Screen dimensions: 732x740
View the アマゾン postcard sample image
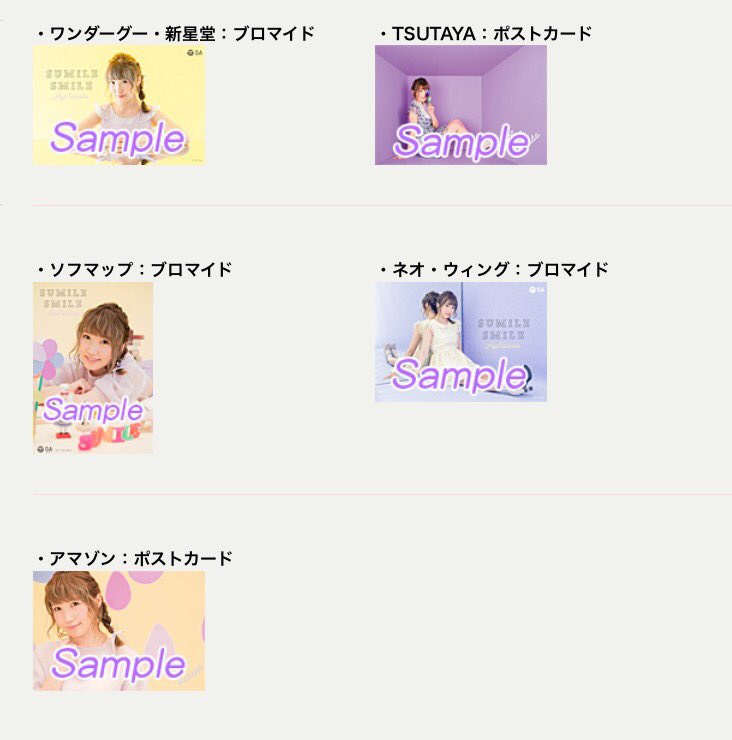coord(118,630)
